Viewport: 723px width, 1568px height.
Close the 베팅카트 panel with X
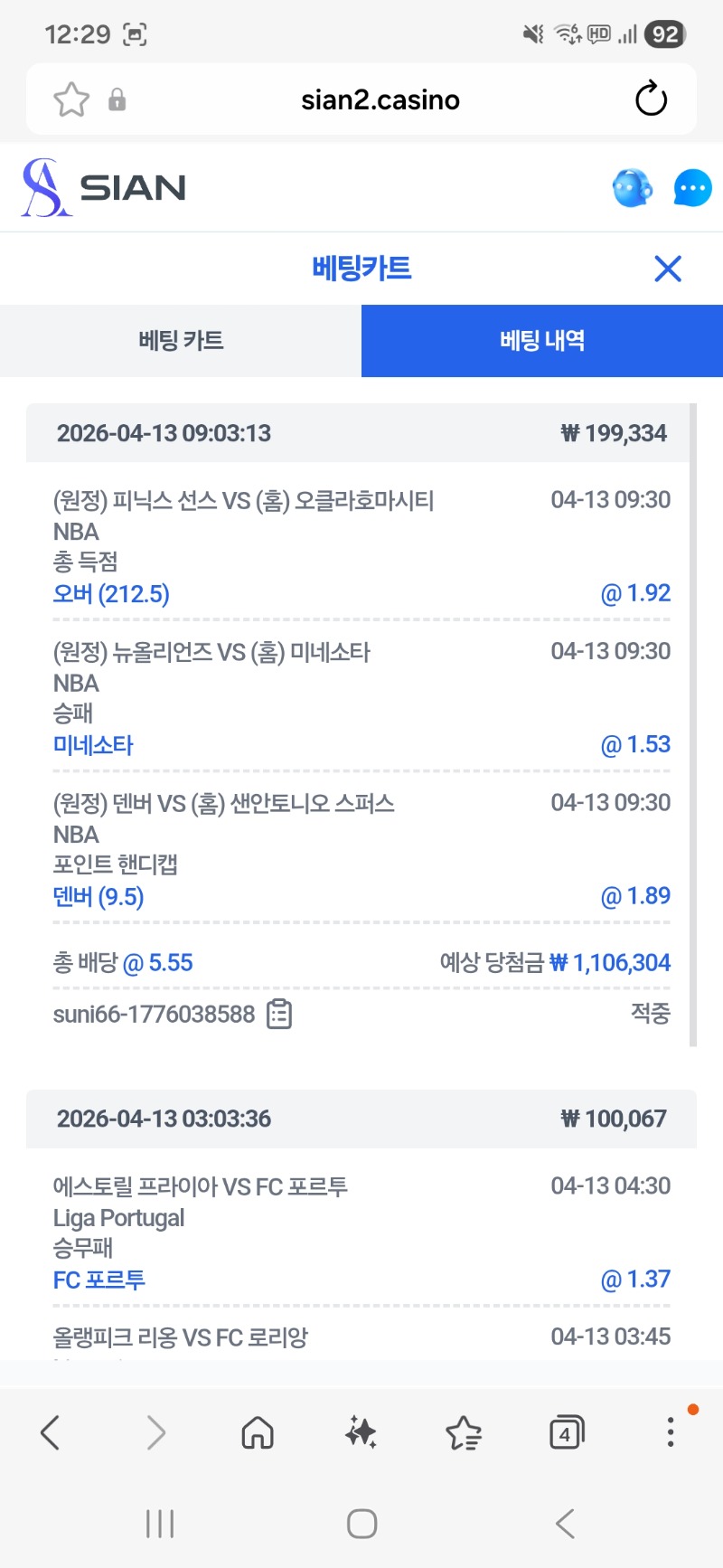pyautogui.click(x=668, y=269)
